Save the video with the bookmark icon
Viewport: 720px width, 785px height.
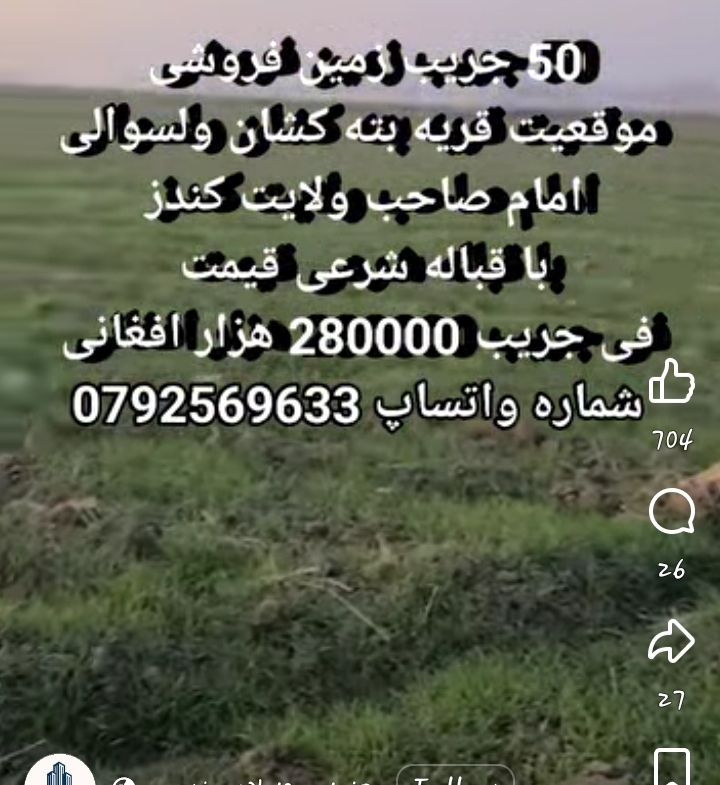671,767
